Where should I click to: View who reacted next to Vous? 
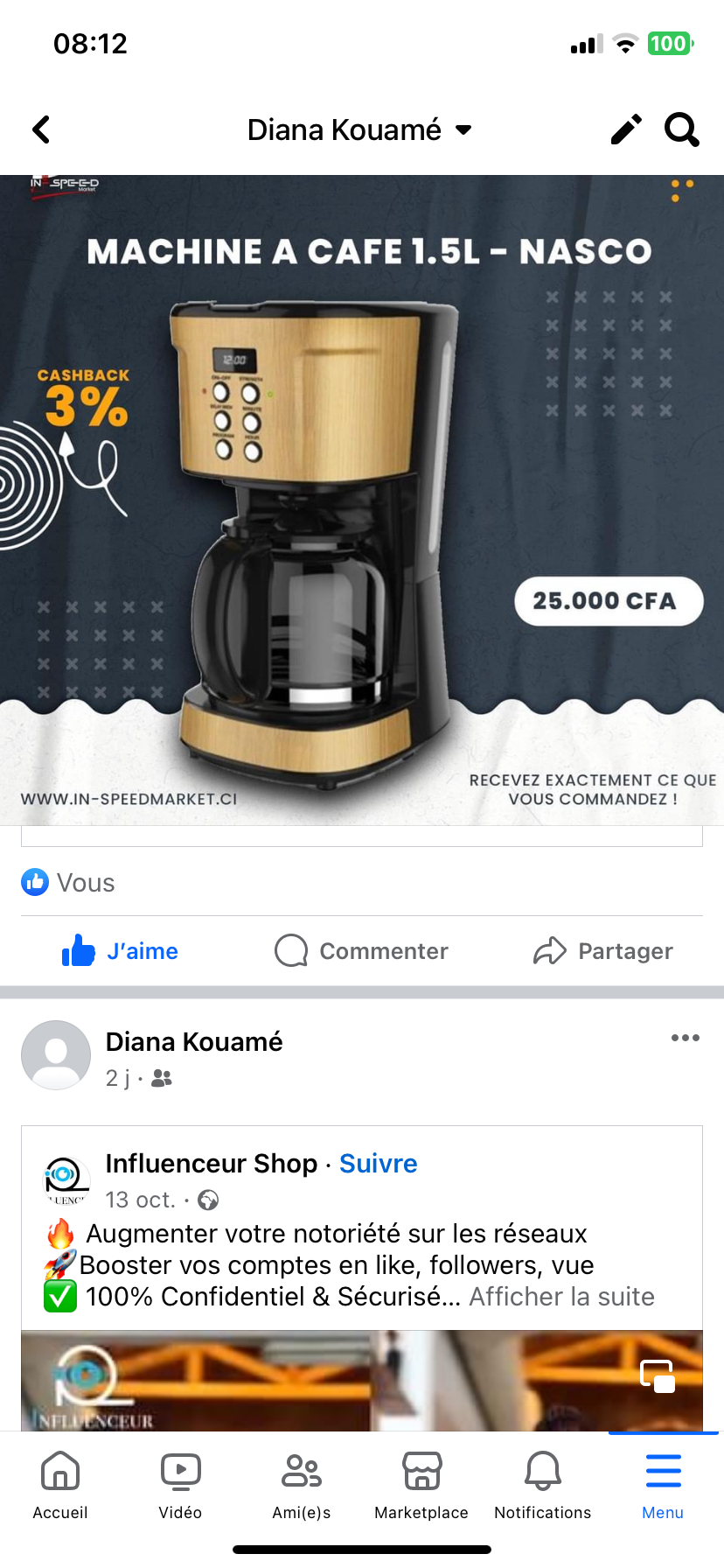click(68, 883)
